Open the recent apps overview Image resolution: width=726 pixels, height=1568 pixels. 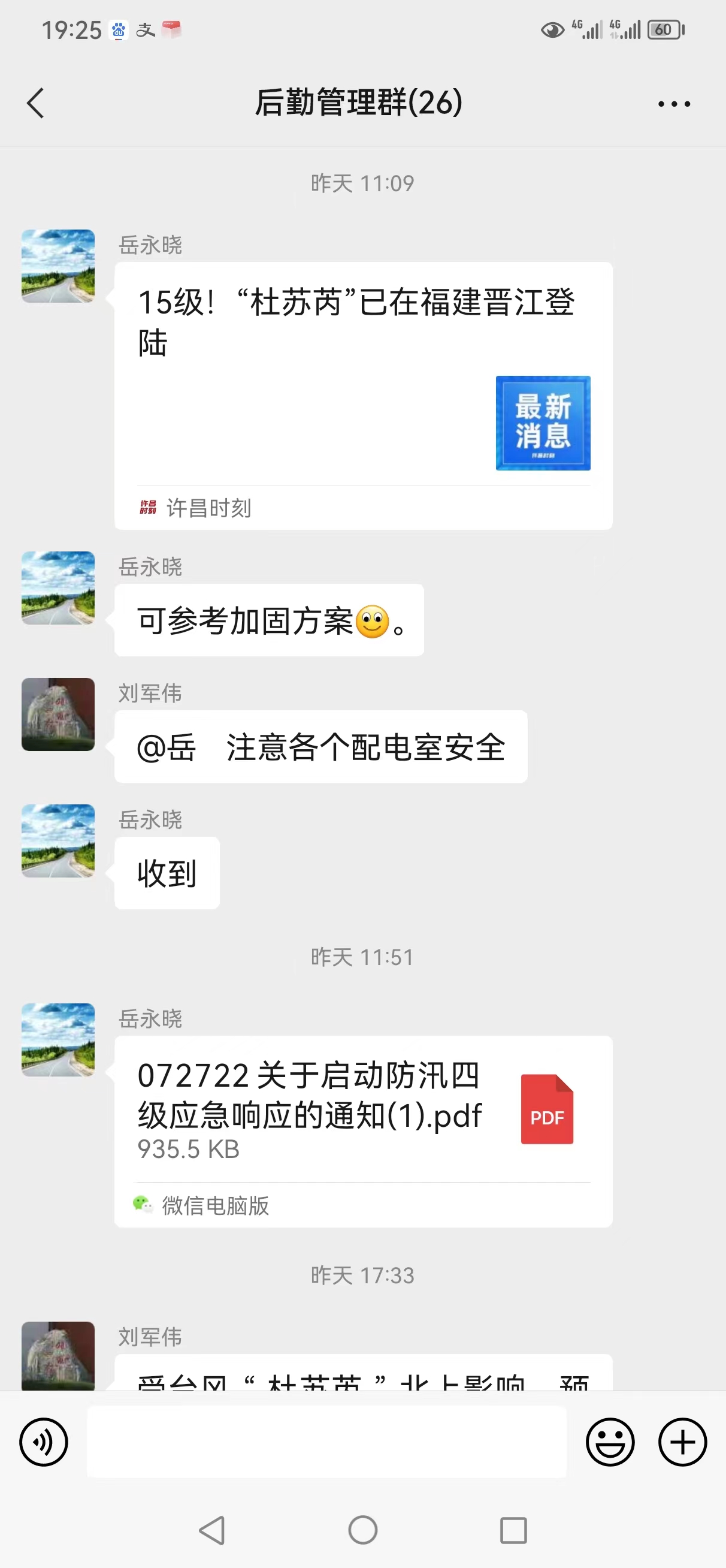coord(513,1530)
